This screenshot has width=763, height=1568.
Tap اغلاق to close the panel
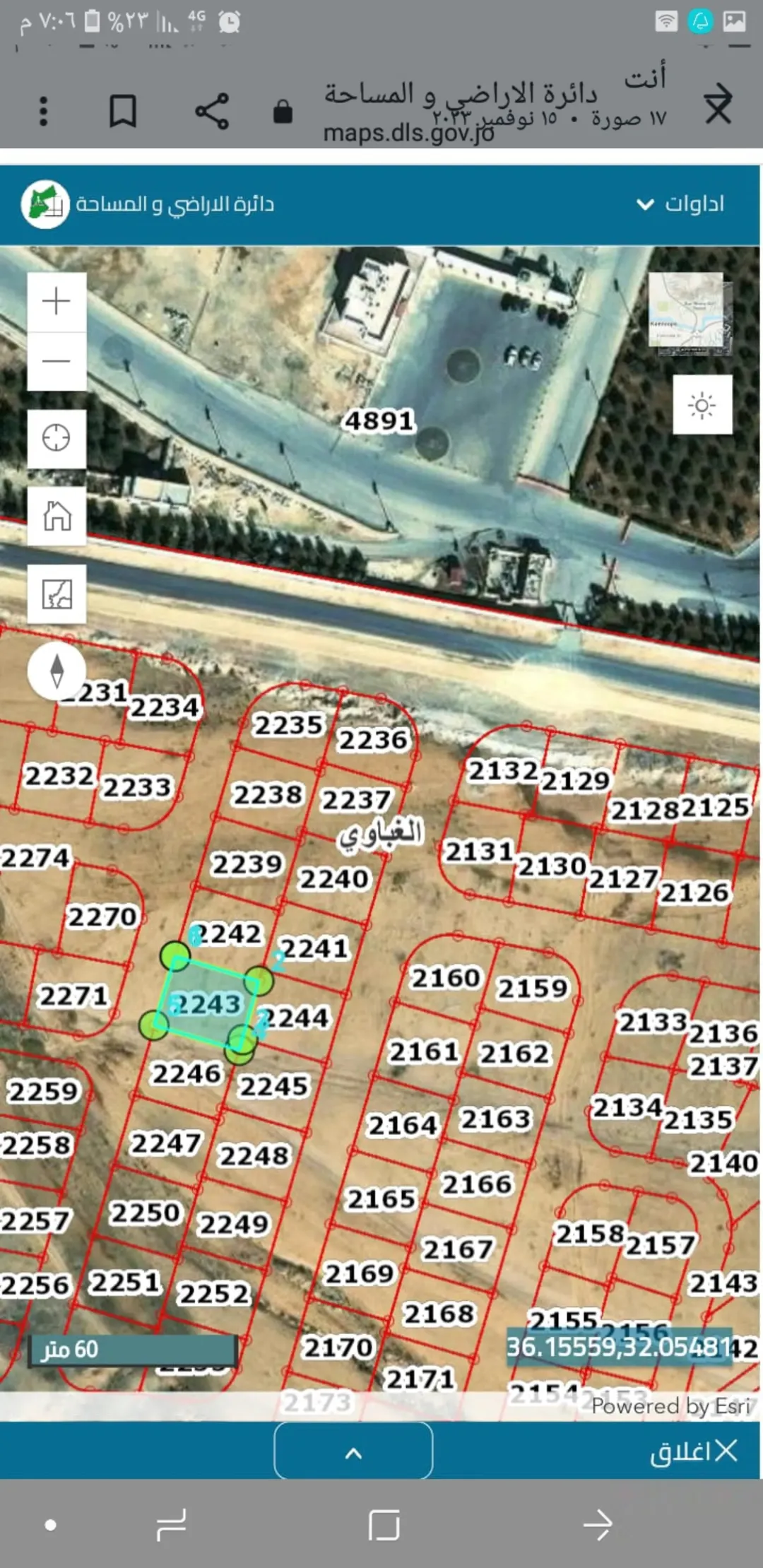pyautogui.click(x=694, y=1451)
